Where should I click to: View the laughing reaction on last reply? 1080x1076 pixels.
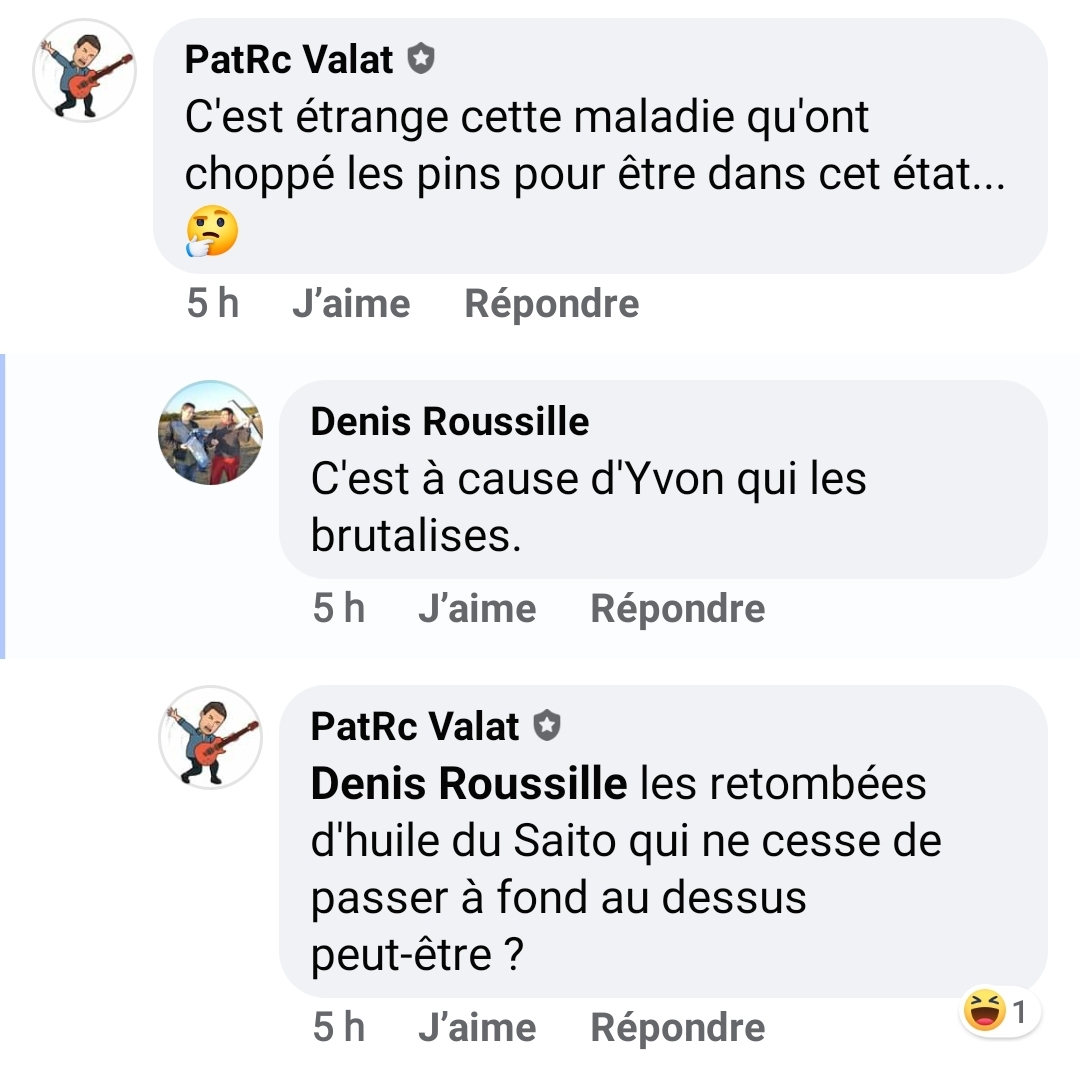pyautogui.click(x=1000, y=1012)
